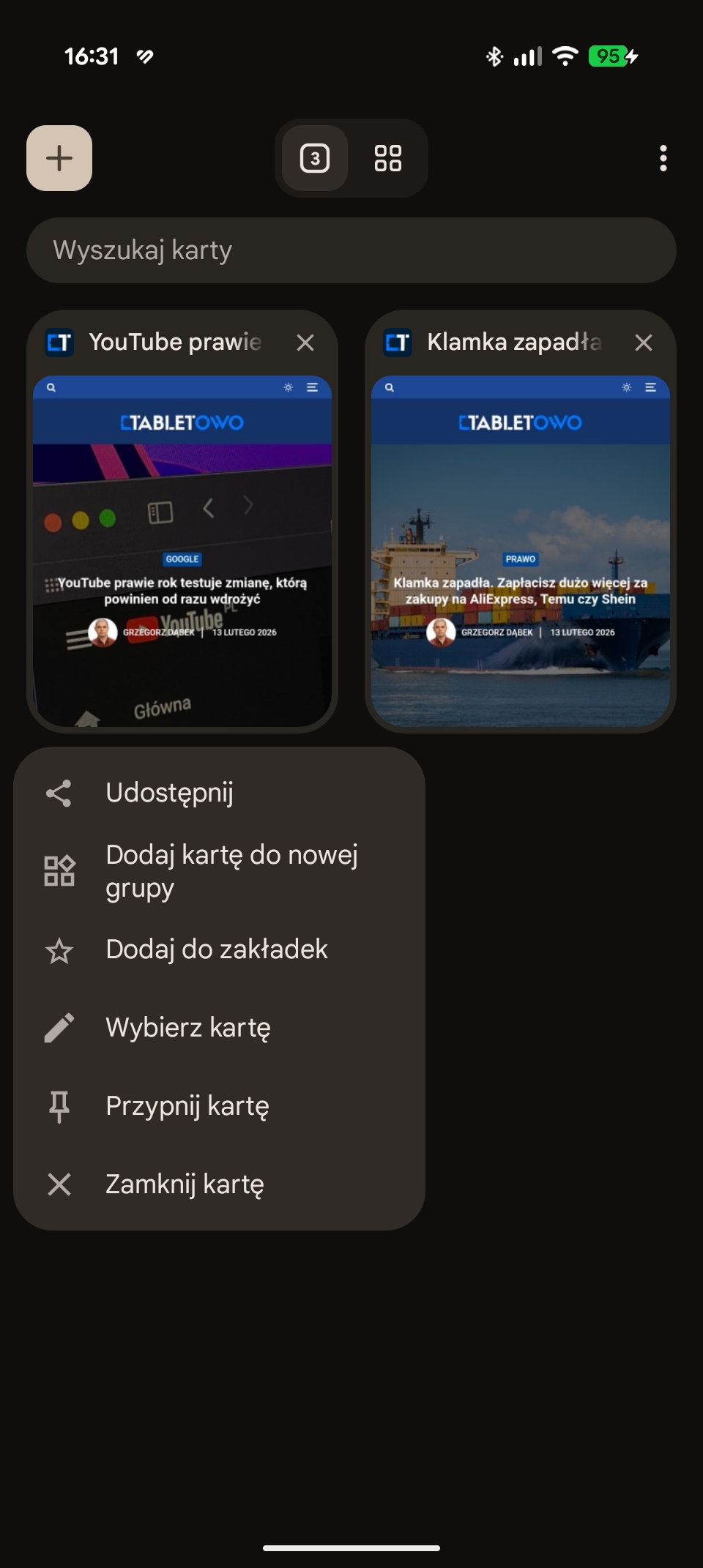Switch to the open tabs counter view
Image resolution: width=703 pixels, height=1568 pixels.
[315, 158]
